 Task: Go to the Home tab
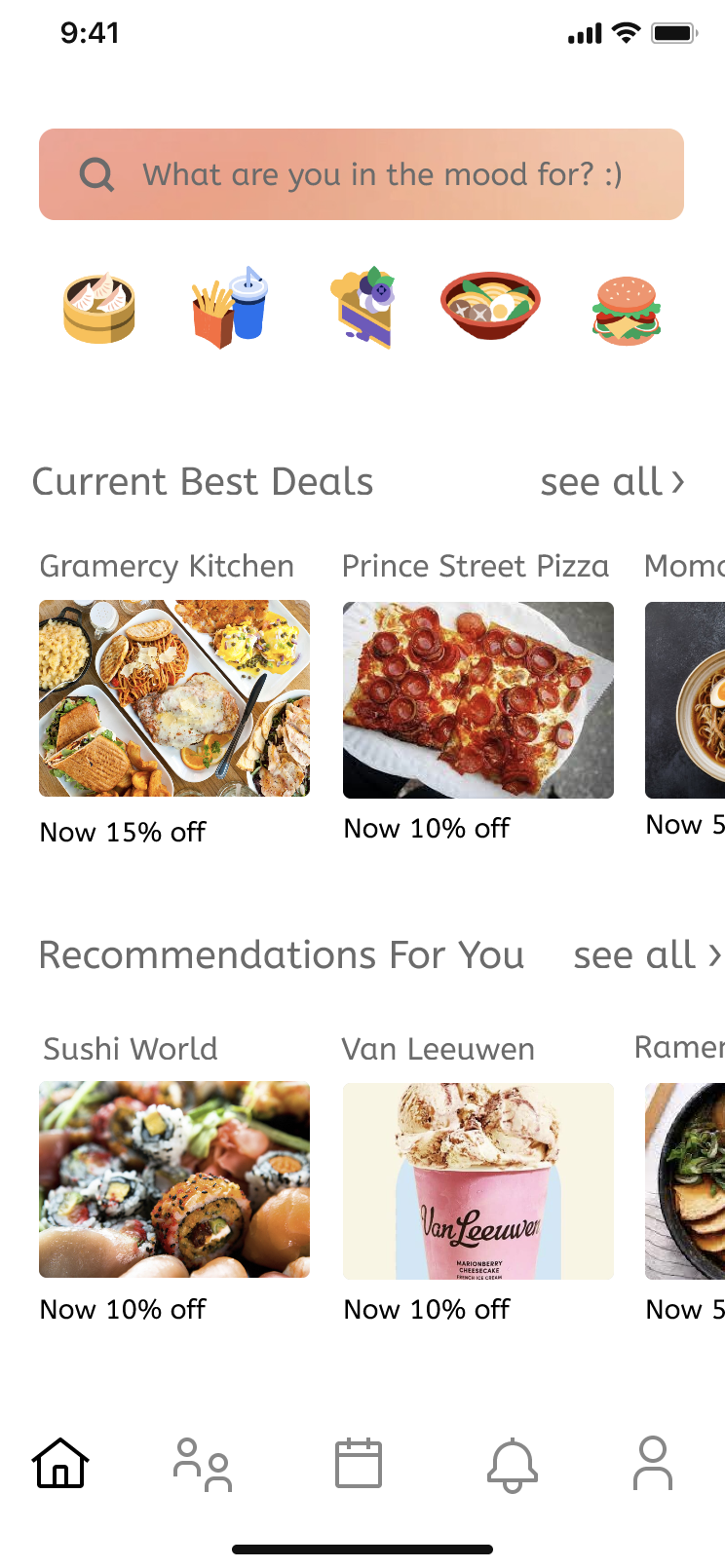pos(60,1463)
